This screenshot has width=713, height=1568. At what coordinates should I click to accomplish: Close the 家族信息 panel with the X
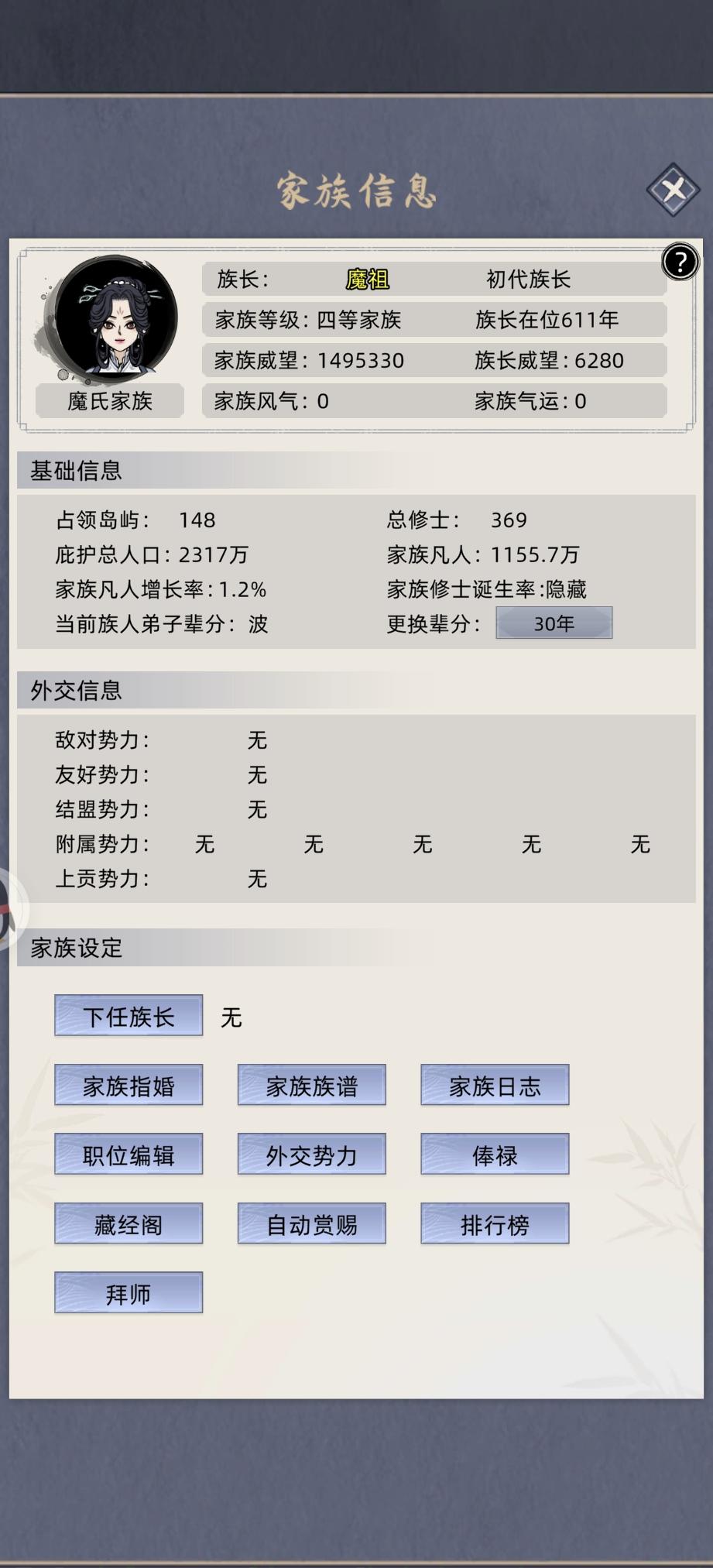point(672,188)
